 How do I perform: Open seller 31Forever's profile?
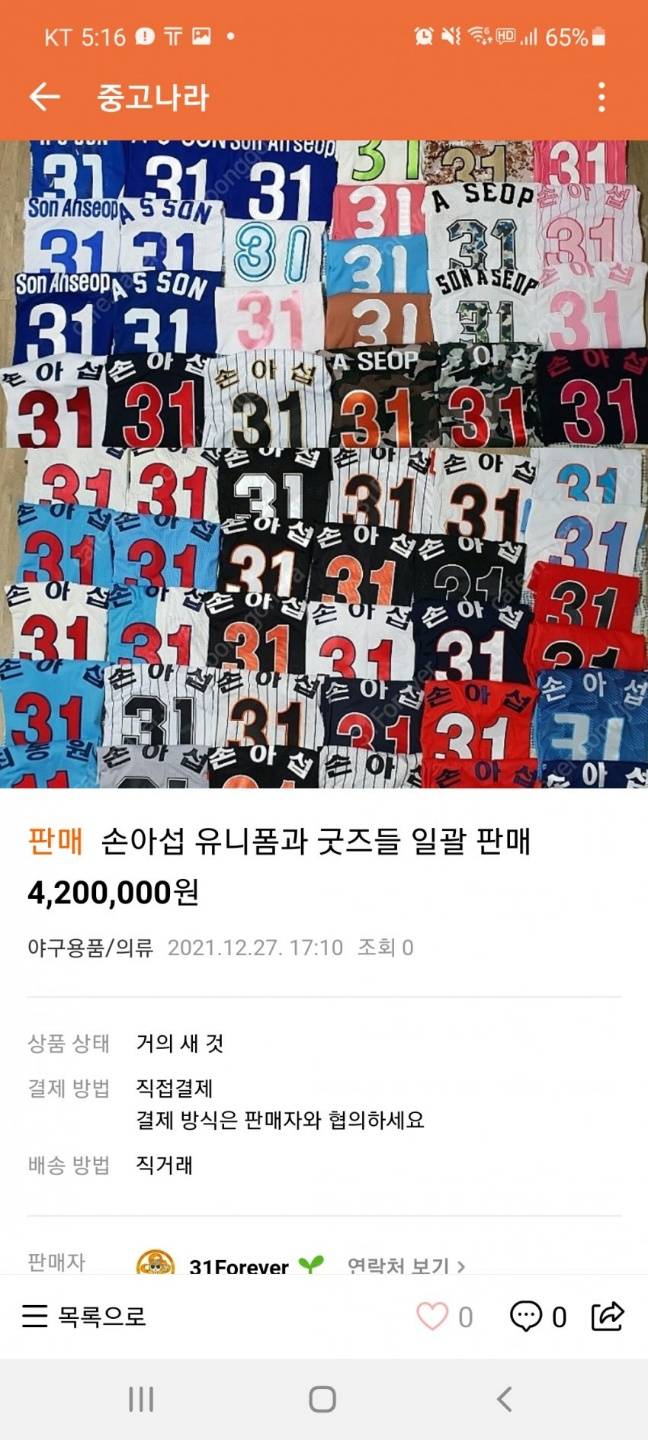click(238, 1265)
